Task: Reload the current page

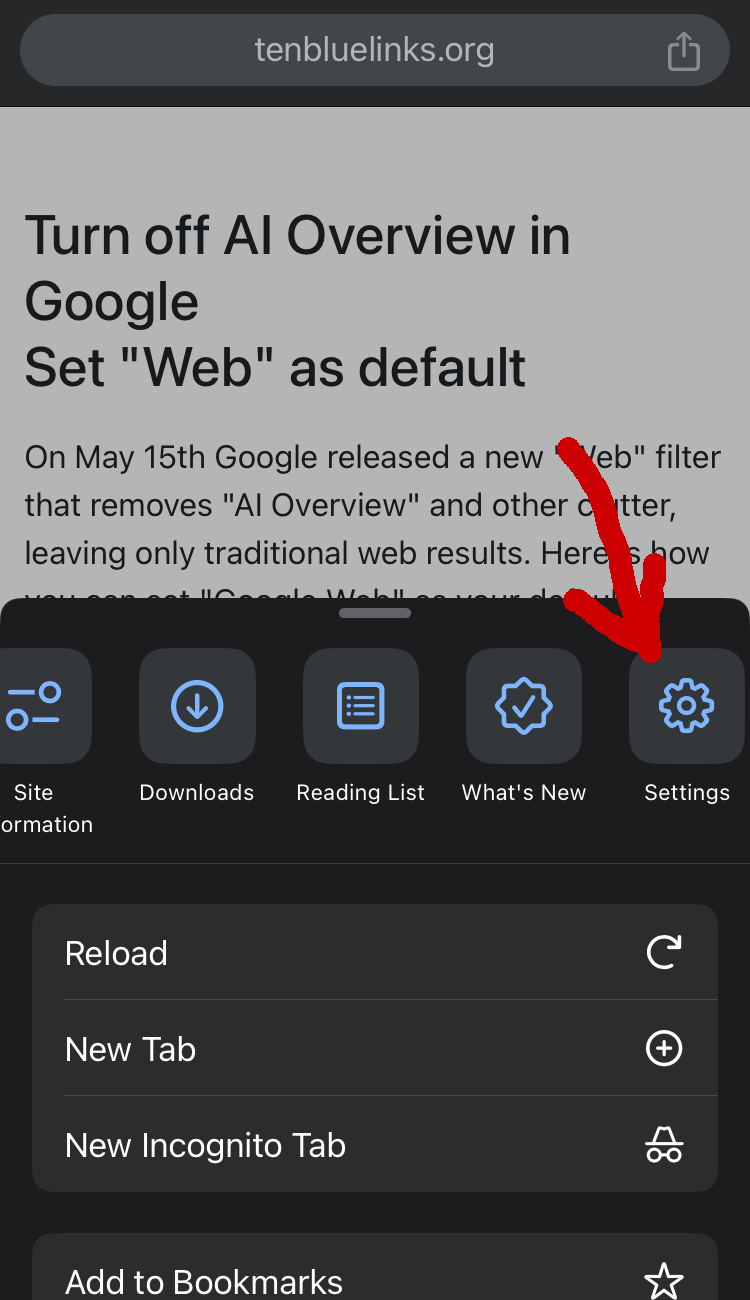Action: pos(375,953)
